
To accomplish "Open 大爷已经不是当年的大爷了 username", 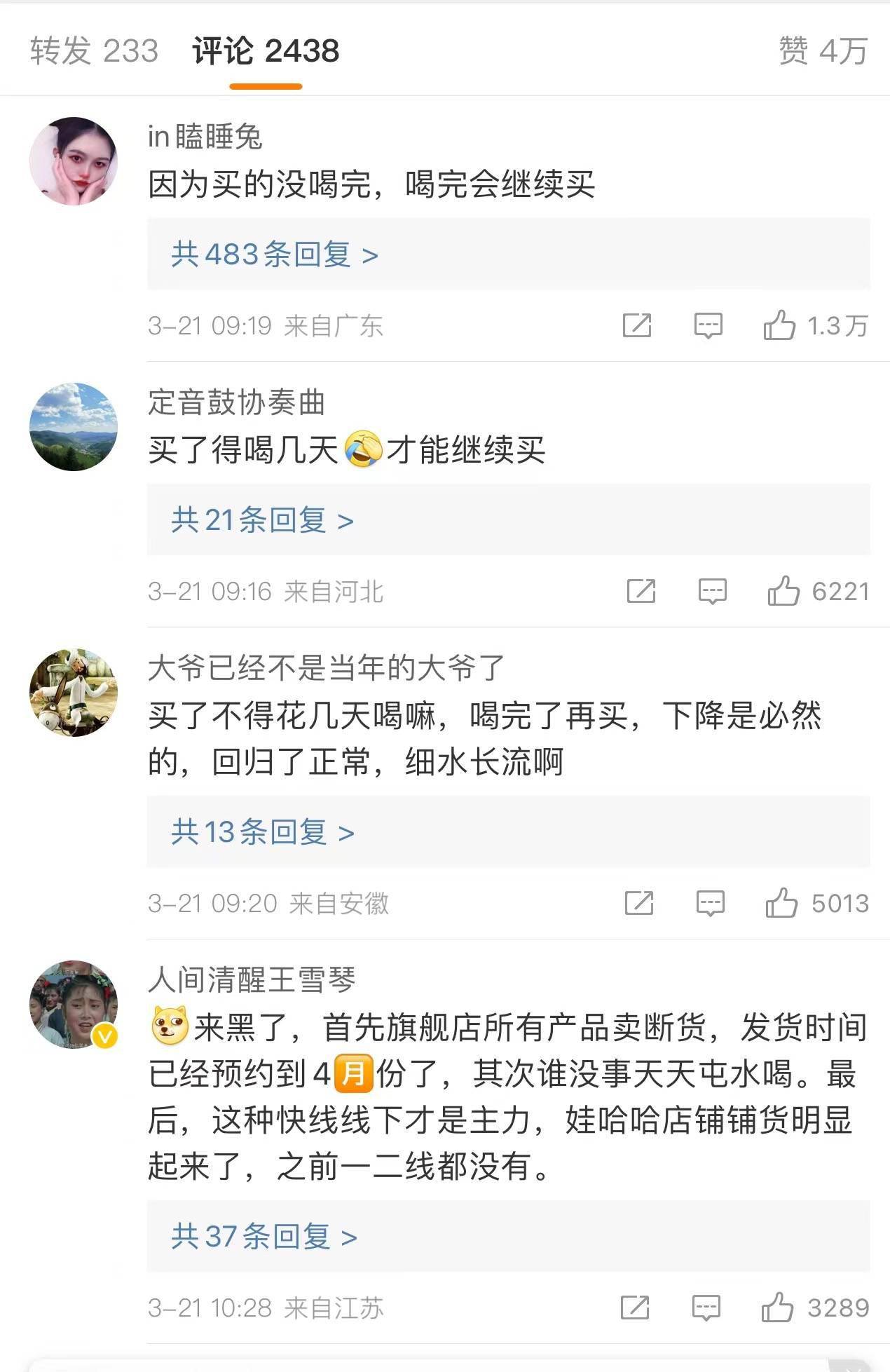I will (326, 668).
